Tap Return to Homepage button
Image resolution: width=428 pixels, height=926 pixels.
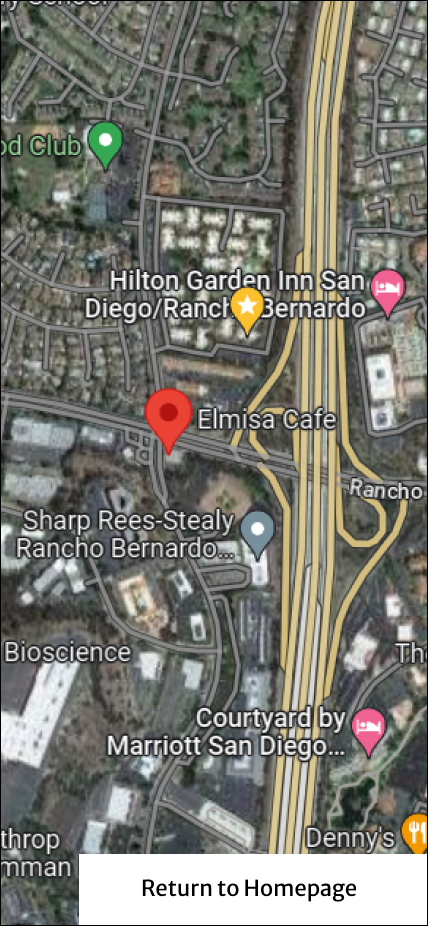pyautogui.click(x=249, y=888)
